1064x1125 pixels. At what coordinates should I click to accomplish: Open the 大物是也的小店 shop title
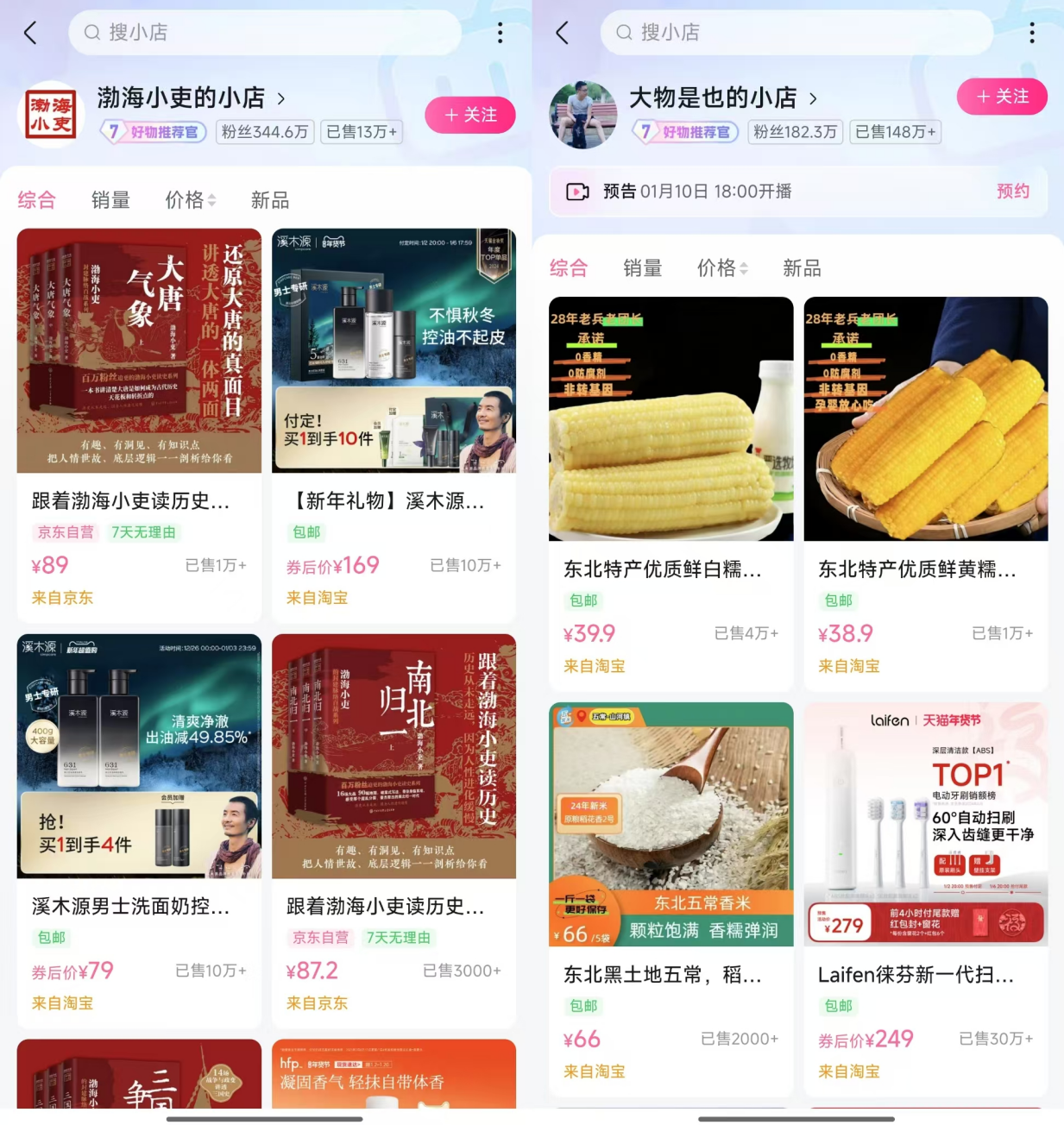tap(722, 97)
